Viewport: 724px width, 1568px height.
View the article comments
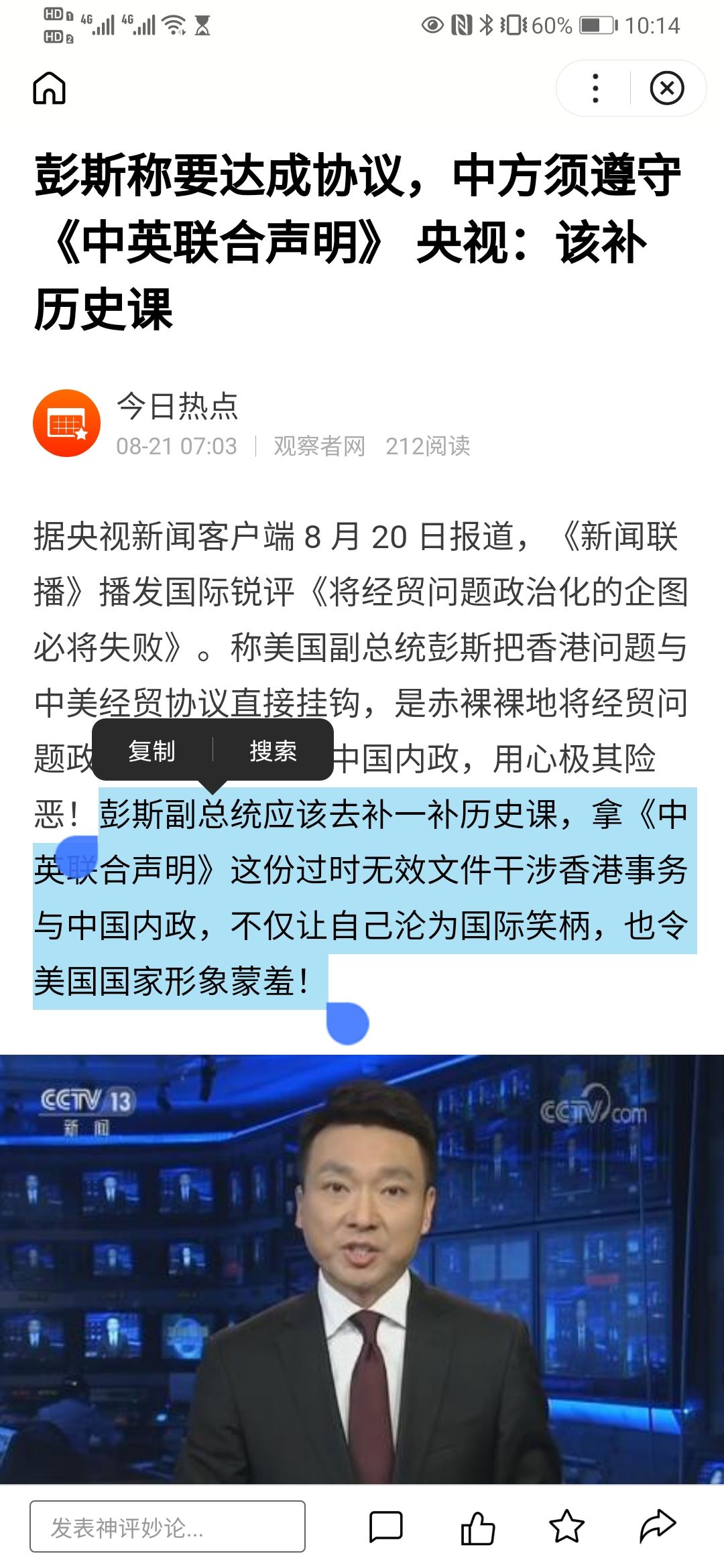(x=386, y=1527)
